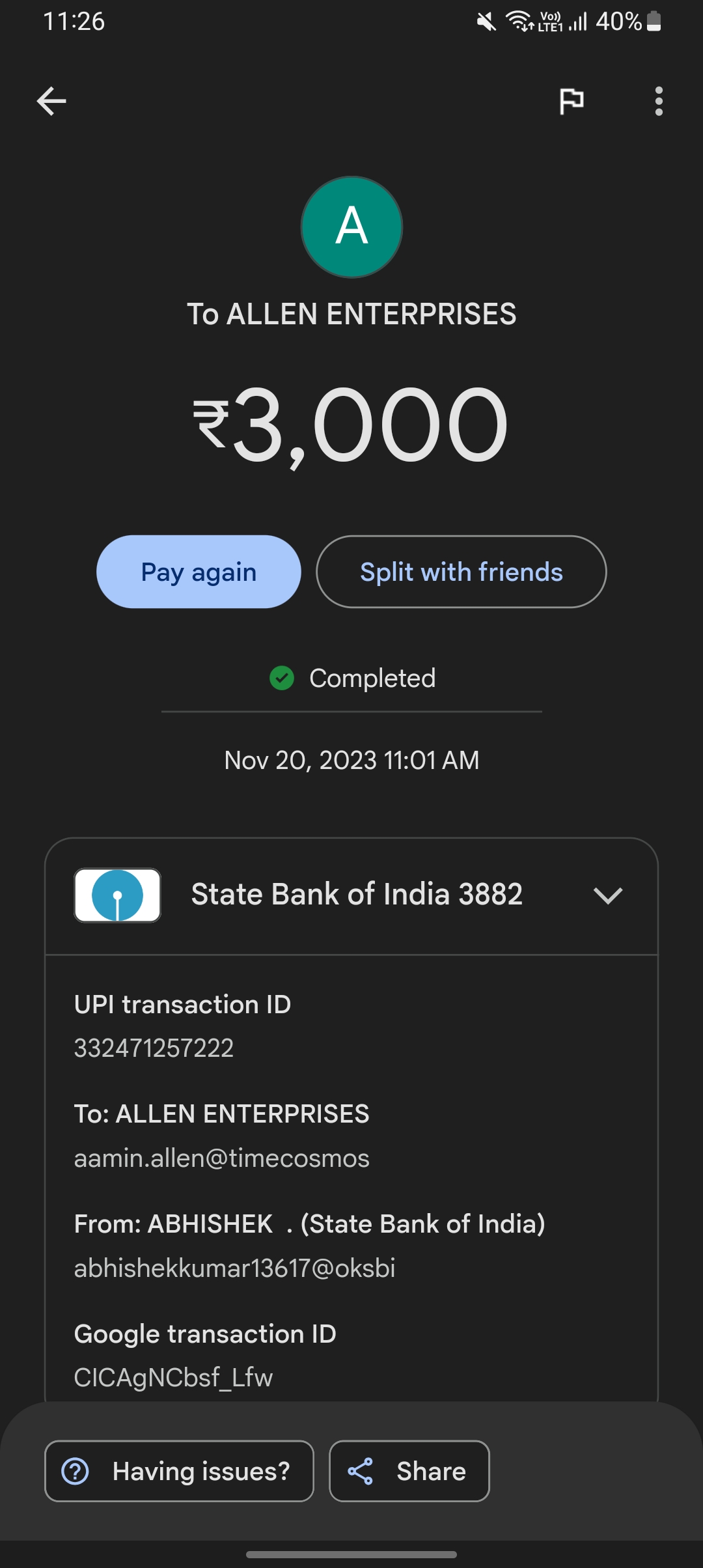The image size is (703, 1568).
Task: Tap the flag icon to report
Action: [572, 102]
